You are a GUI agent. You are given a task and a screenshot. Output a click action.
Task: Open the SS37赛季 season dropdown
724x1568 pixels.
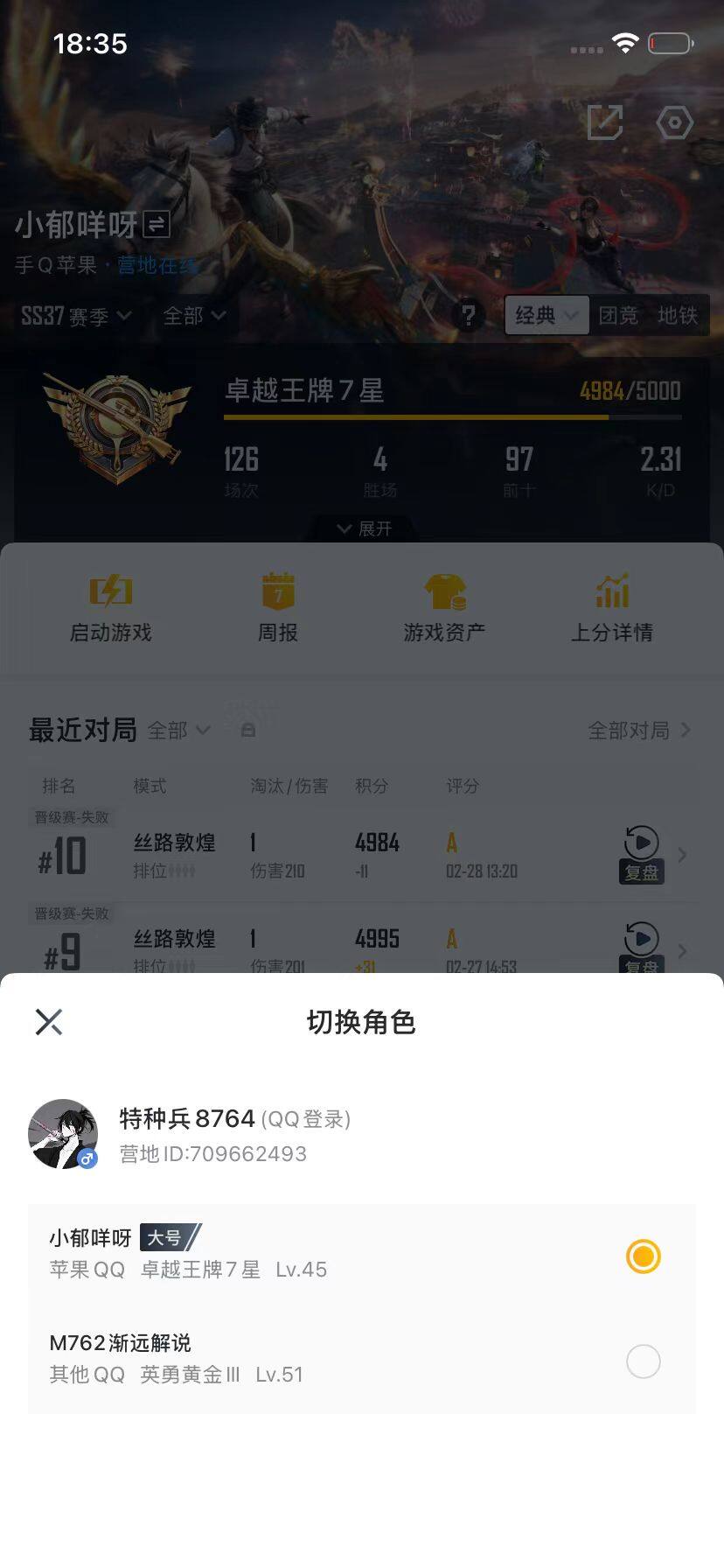coord(77,316)
